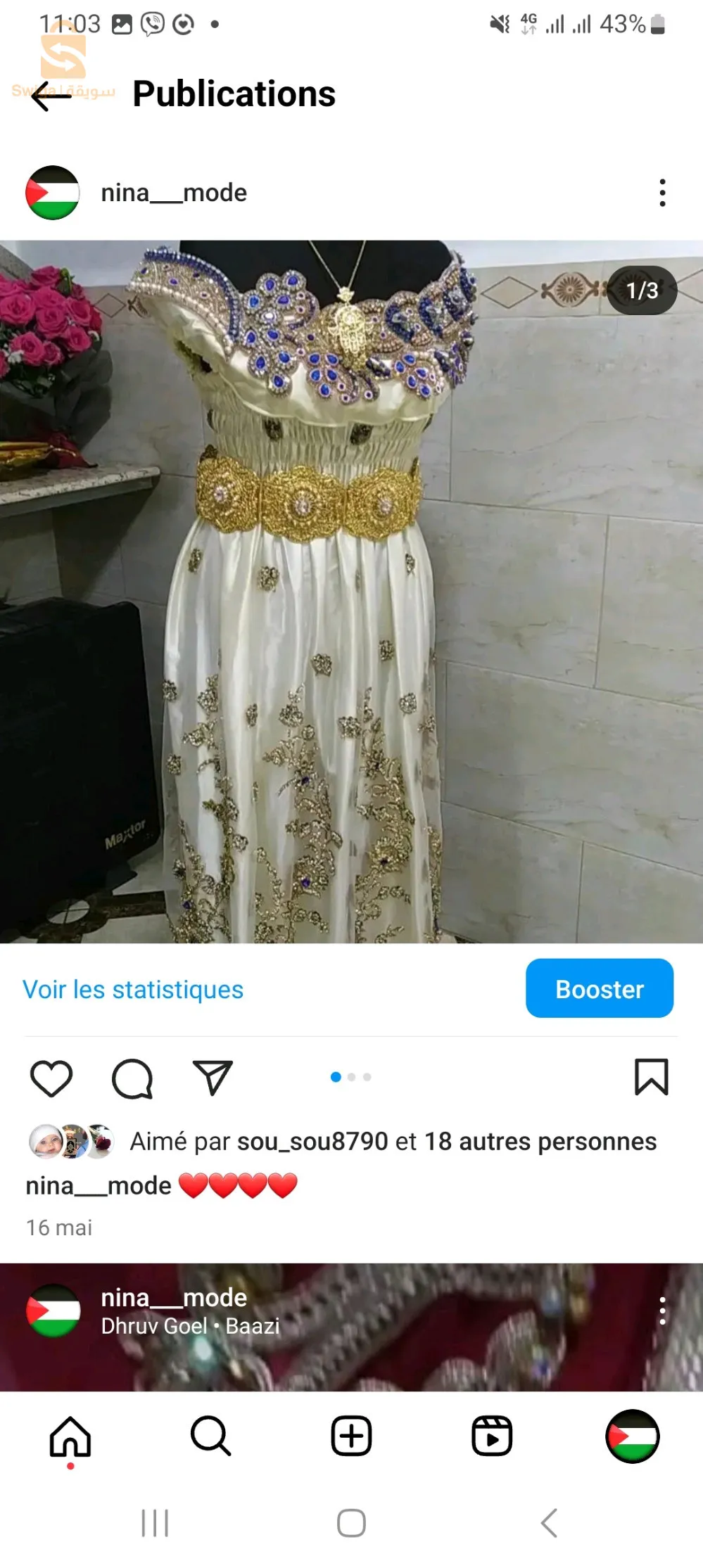Open options of the Baazi reel post
Image resolution: width=703 pixels, height=1568 pixels.
661,1311
